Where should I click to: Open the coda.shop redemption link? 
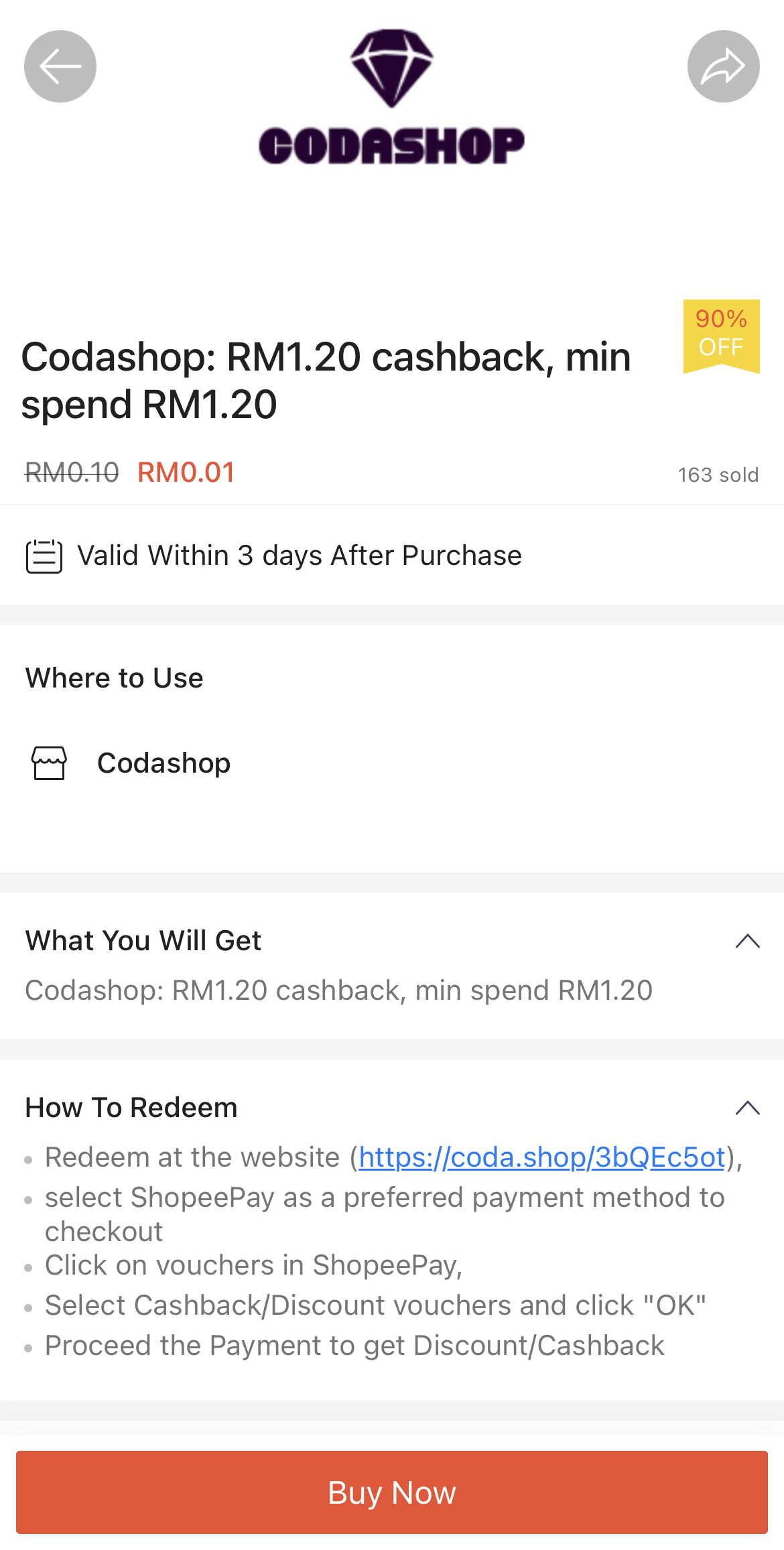point(542,1157)
